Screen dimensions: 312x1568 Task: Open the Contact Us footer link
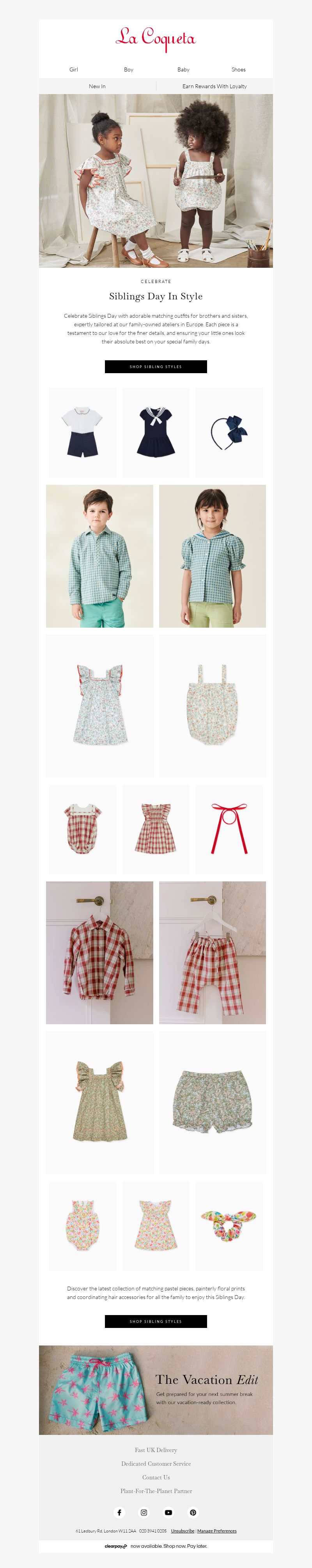156,1477
